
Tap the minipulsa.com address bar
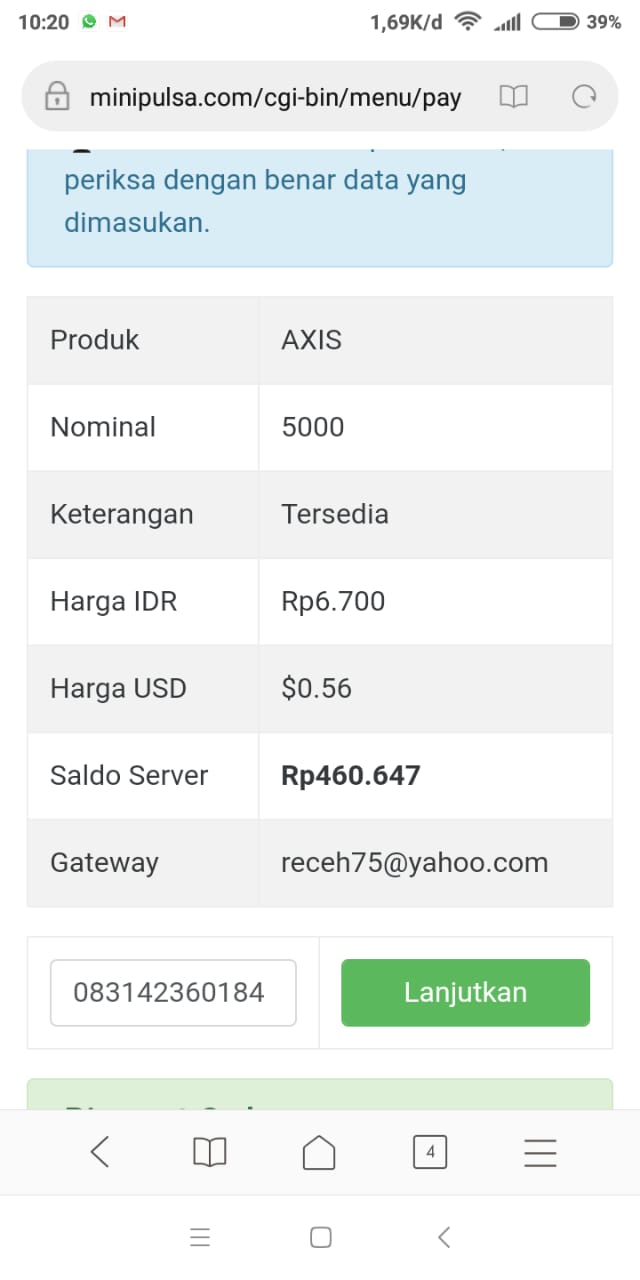point(275,97)
